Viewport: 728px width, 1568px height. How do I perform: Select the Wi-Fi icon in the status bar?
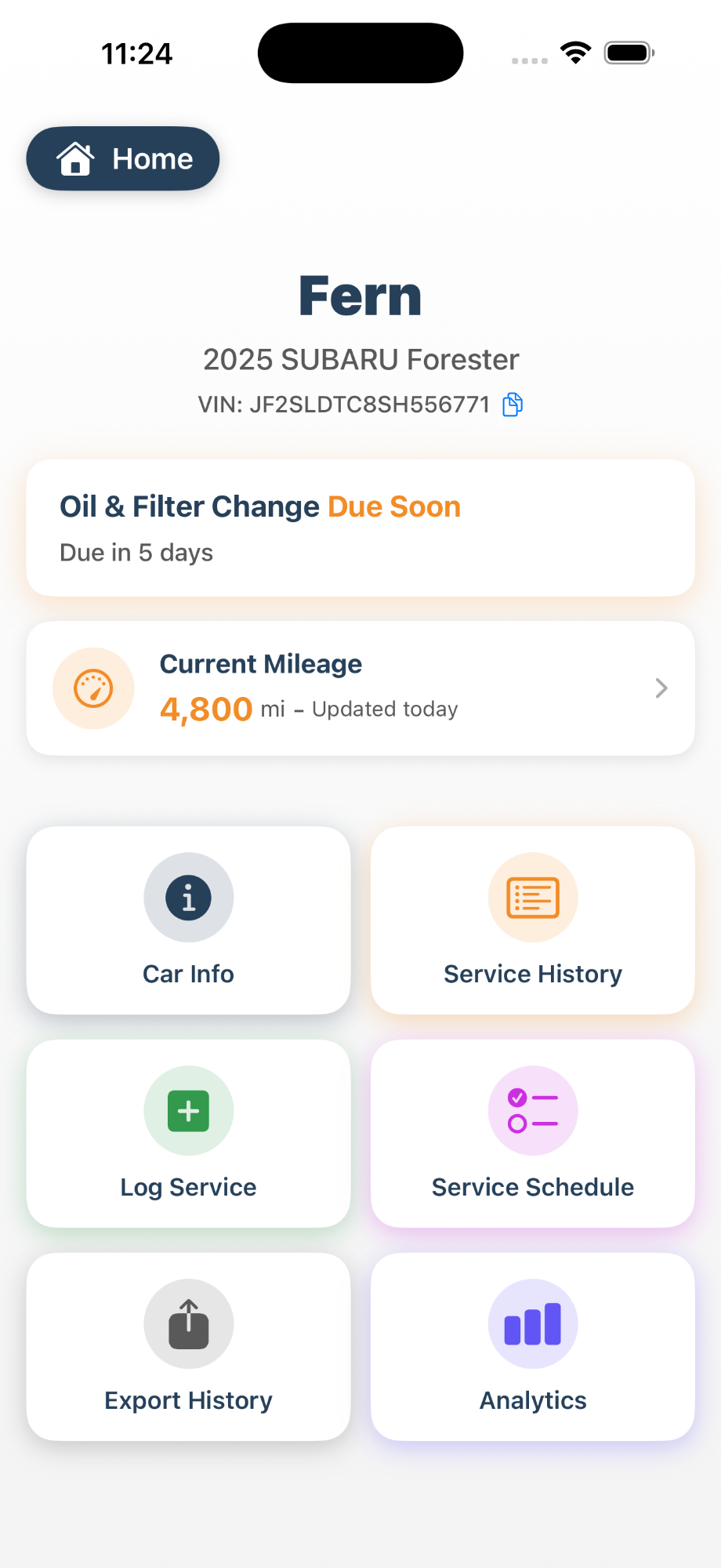[x=575, y=53]
